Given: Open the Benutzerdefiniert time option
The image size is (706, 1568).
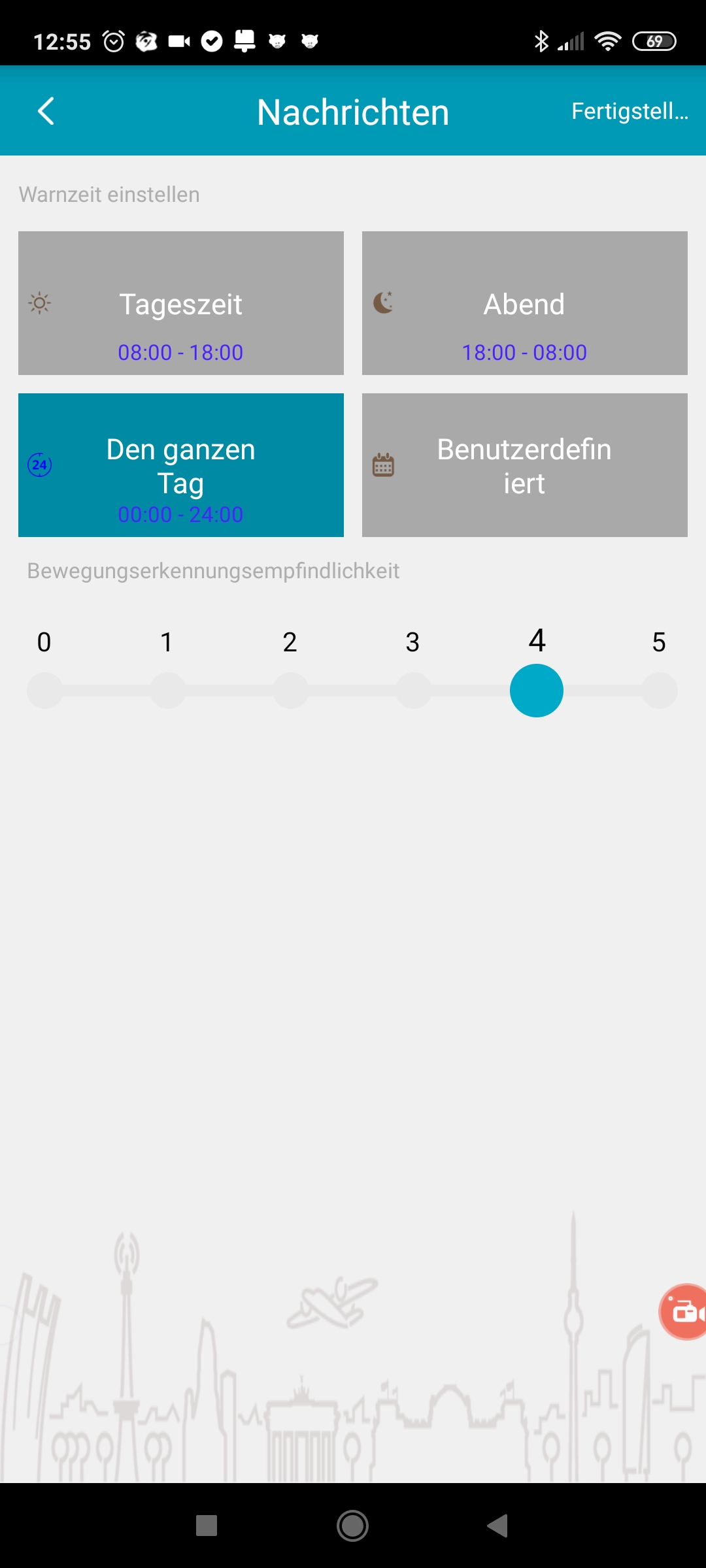Looking at the screenshot, I should (524, 465).
